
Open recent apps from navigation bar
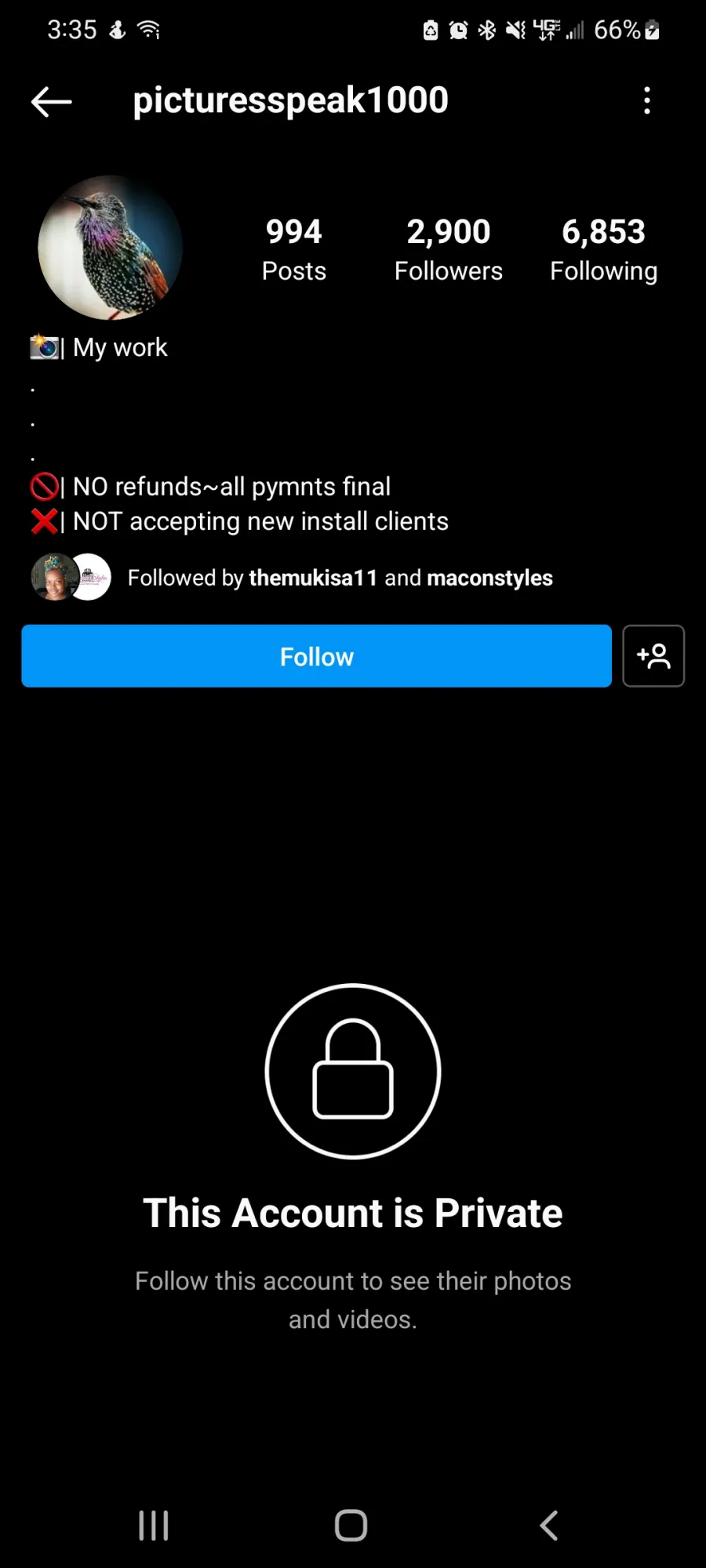coord(154,1526)
